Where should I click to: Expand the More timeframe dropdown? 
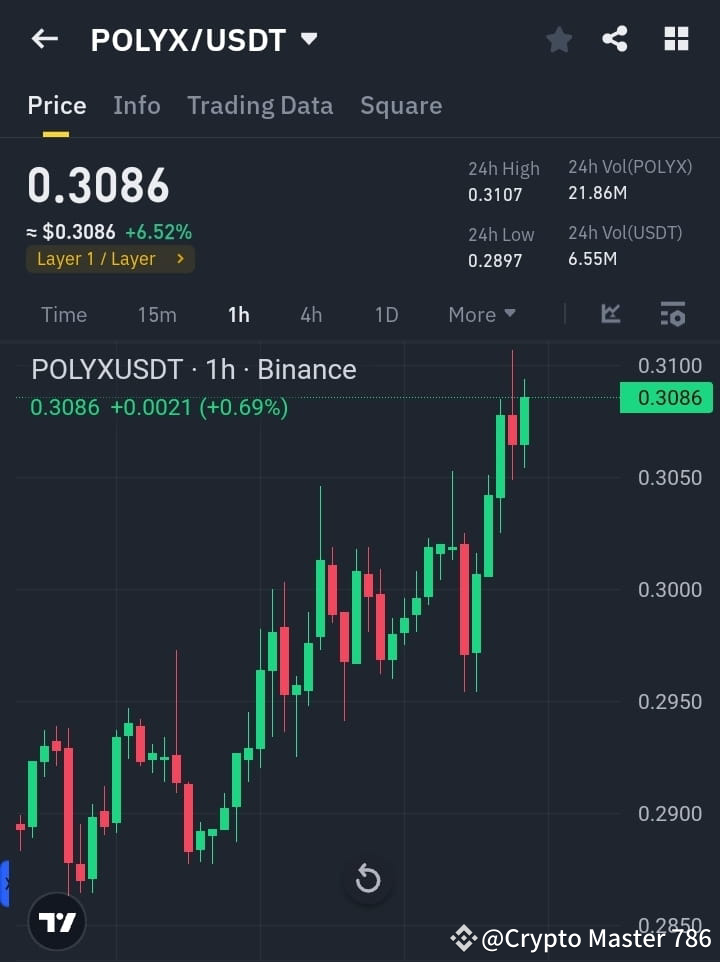pyautogui.click(x=481, y=314)
